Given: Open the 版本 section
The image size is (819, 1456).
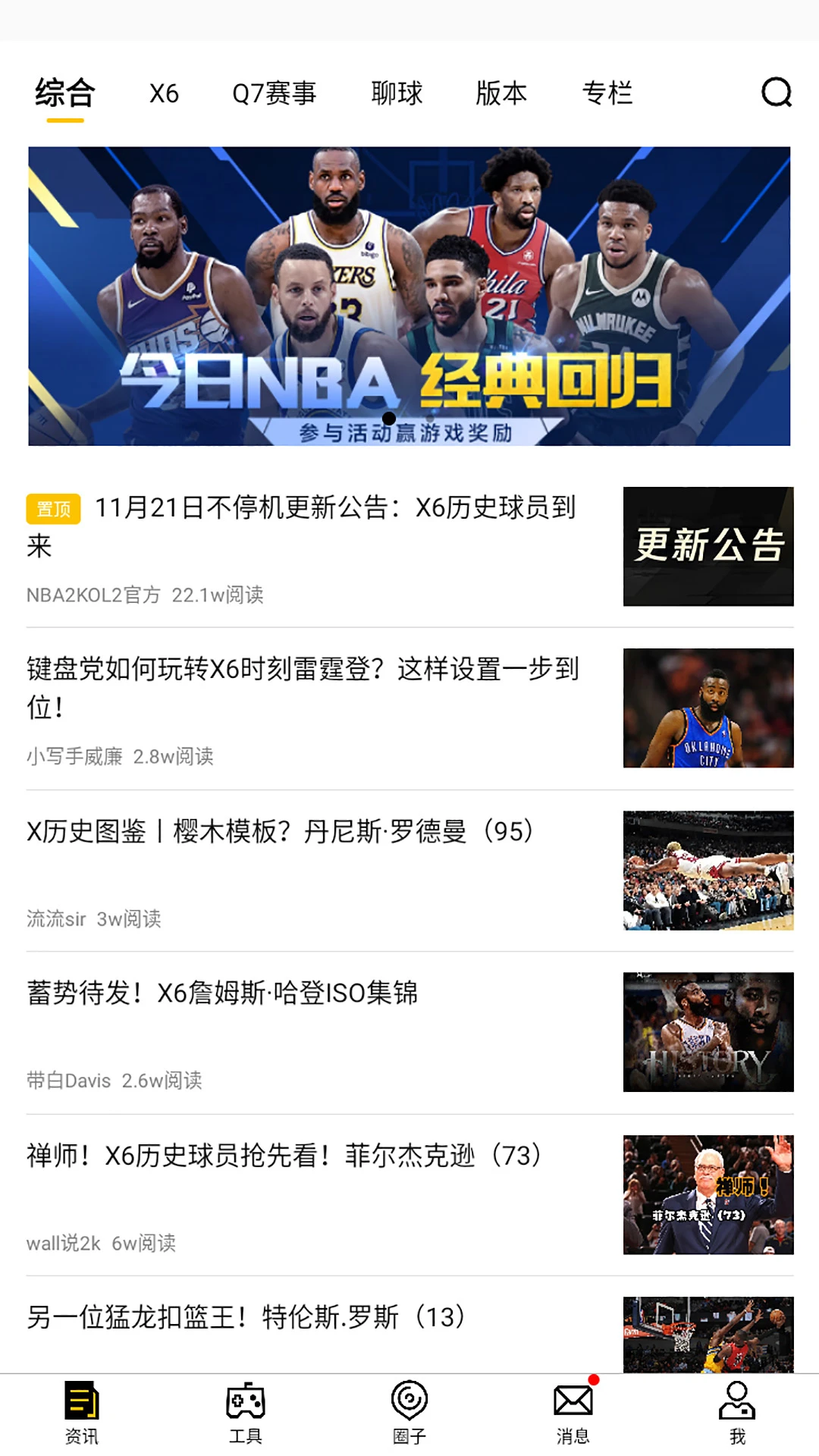Looking at the screenshot, I should 502,93.
